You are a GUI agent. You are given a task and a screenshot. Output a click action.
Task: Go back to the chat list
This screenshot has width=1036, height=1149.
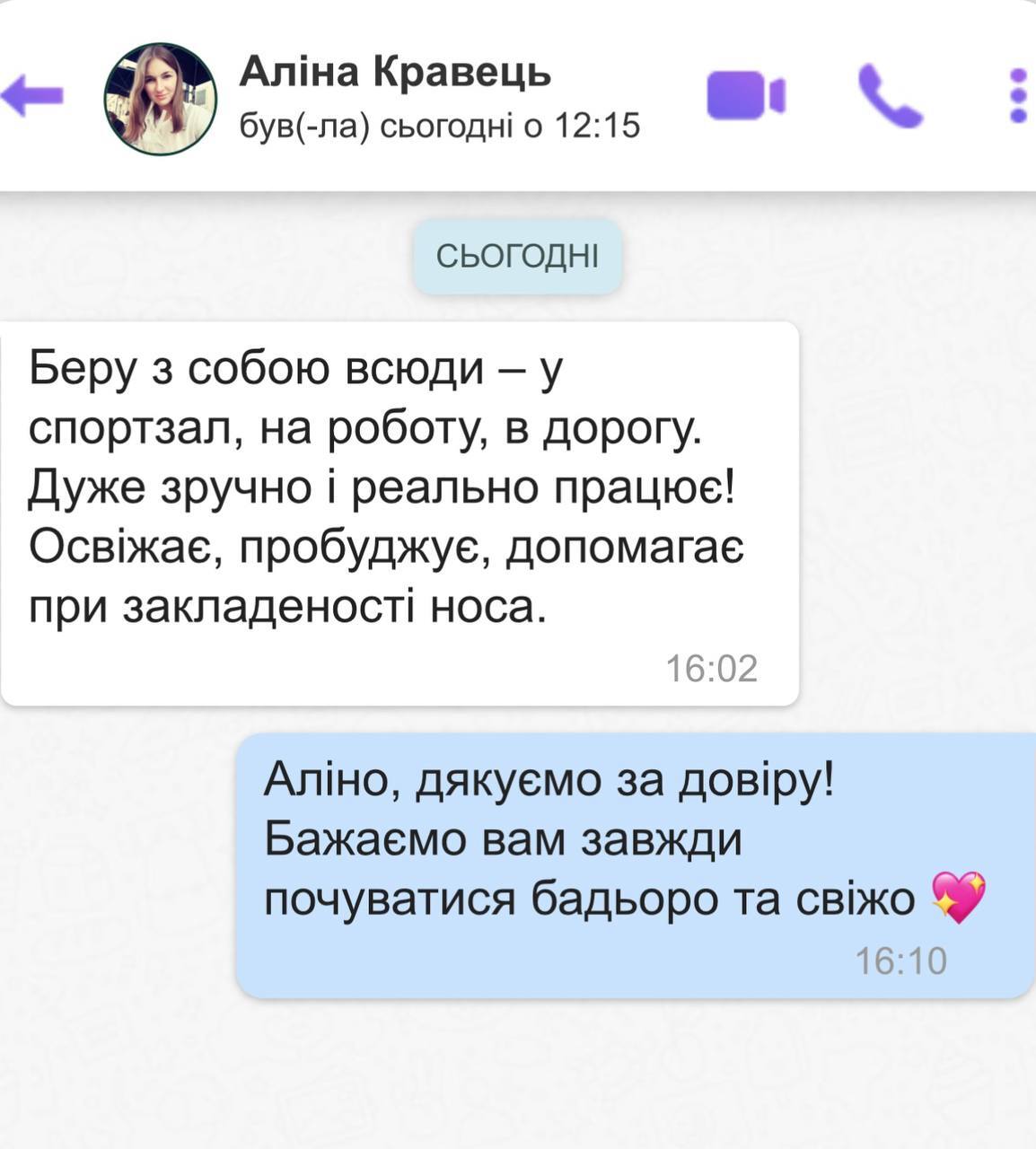tap(32, 94)
